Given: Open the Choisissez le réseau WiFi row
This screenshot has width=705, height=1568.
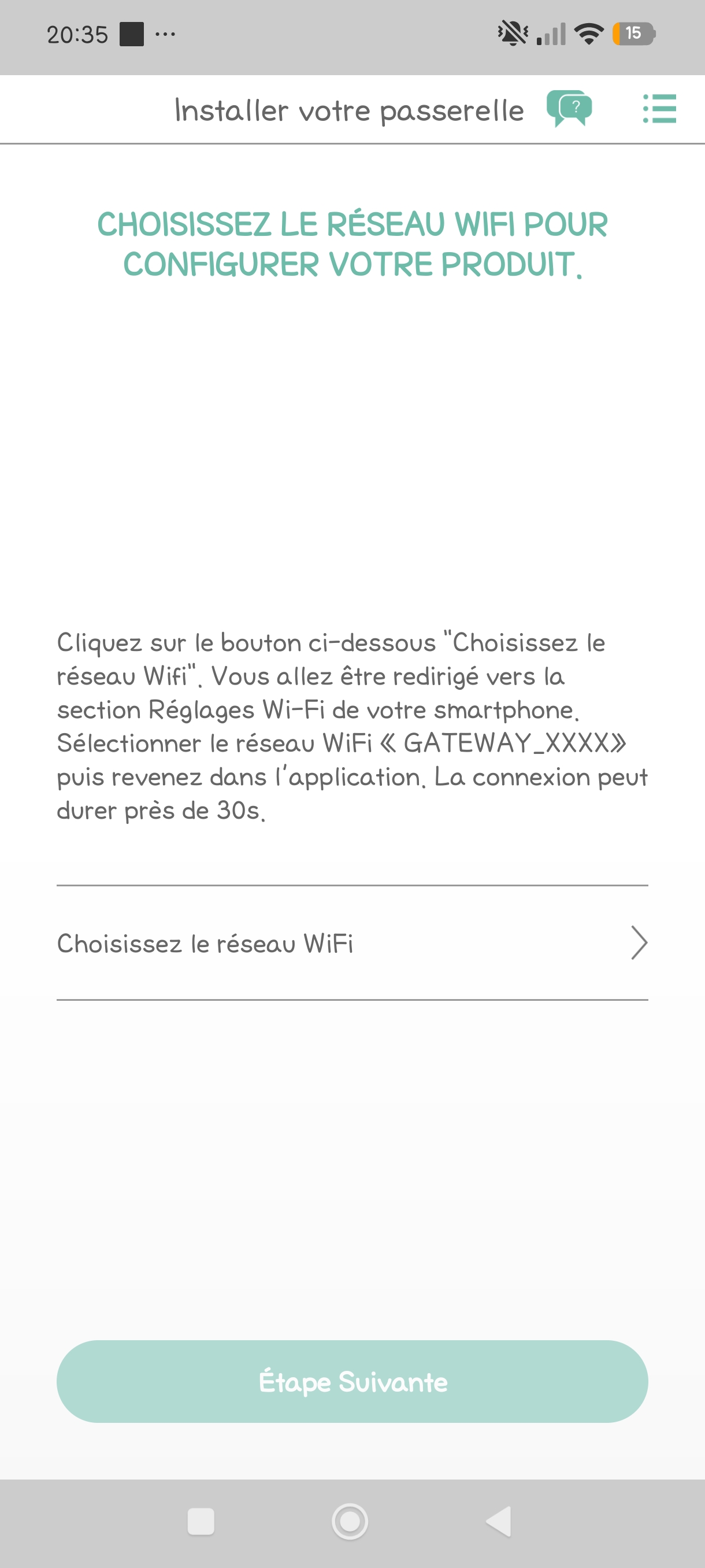Looking at the screenshot, I should click(352, 943).
